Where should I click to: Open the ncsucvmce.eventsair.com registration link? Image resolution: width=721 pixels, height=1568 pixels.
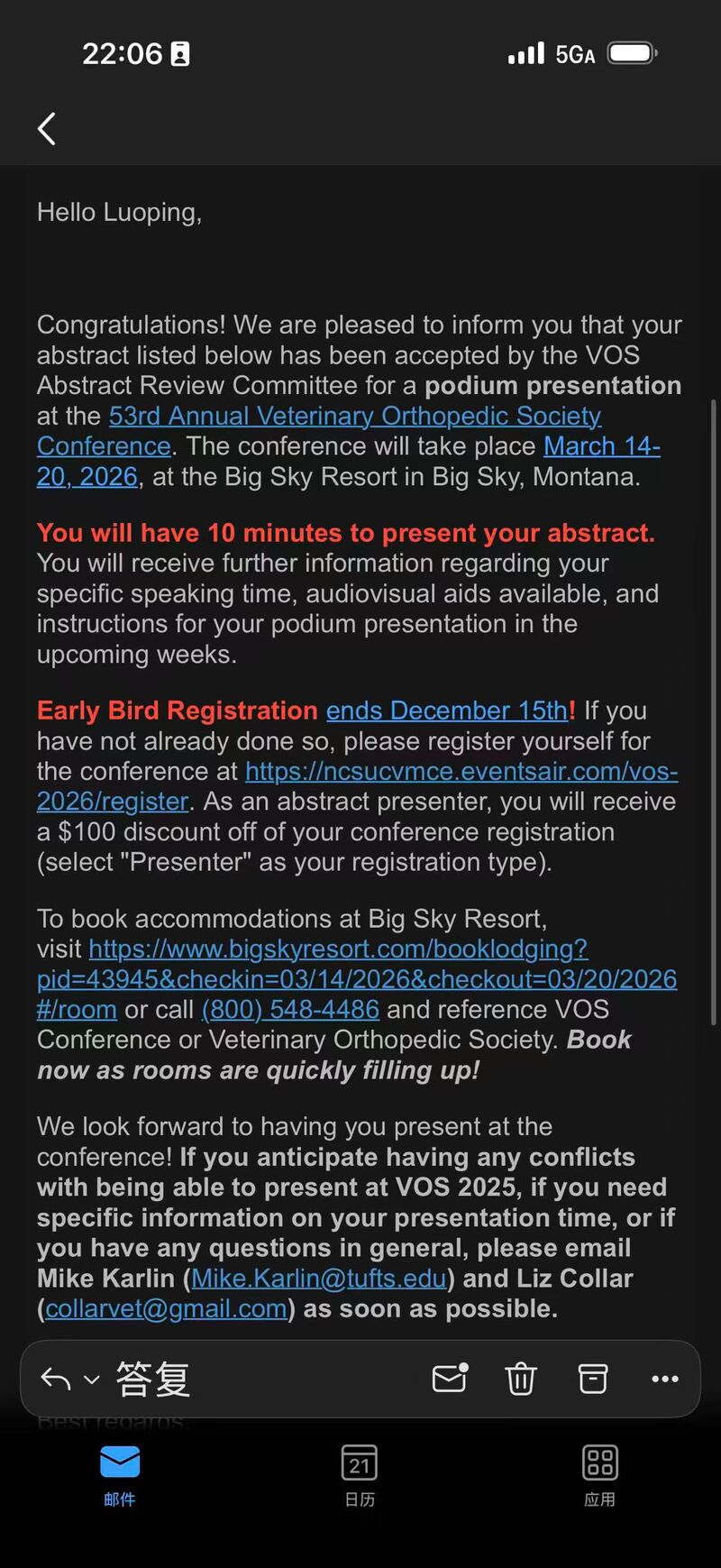coord(461,772)
